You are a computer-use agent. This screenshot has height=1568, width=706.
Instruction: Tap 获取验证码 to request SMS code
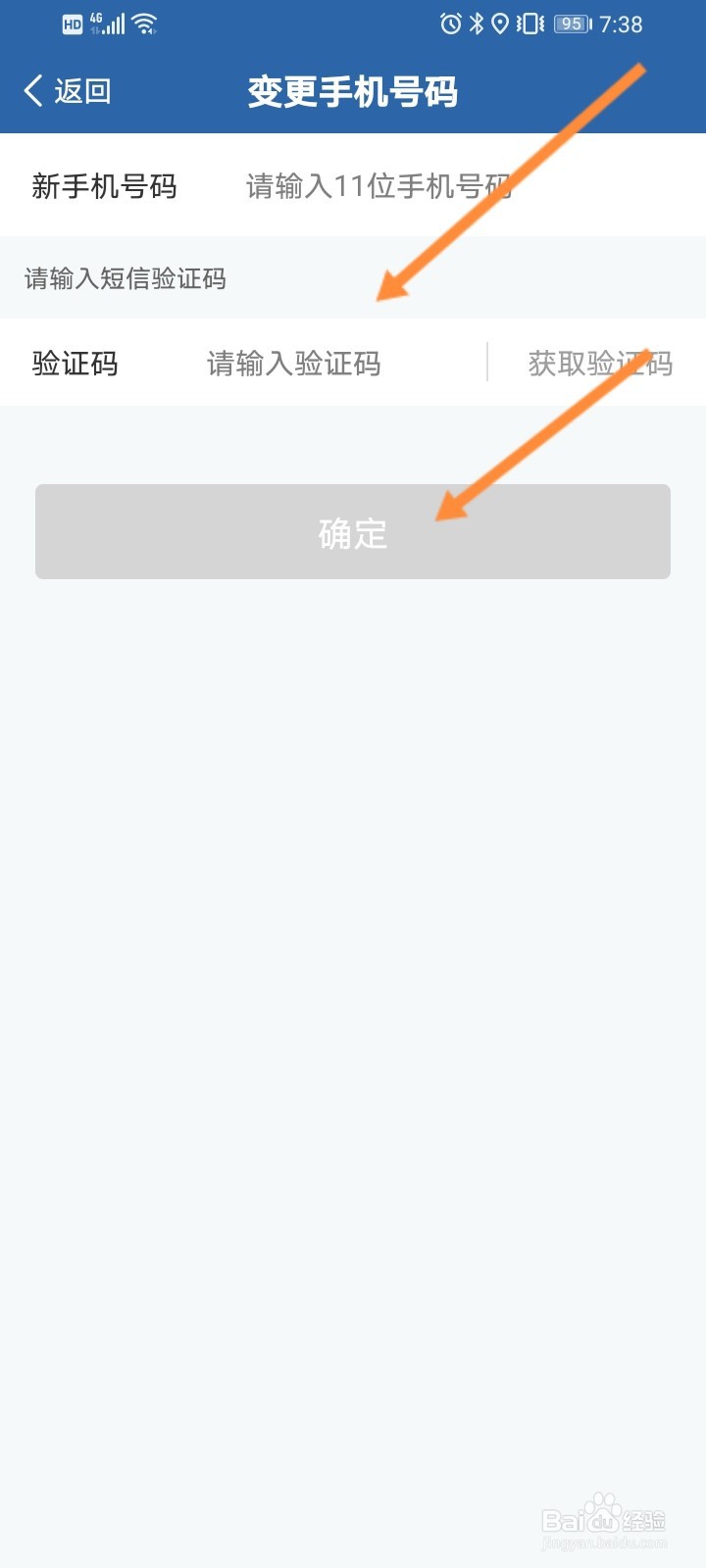tap(600, 364)
